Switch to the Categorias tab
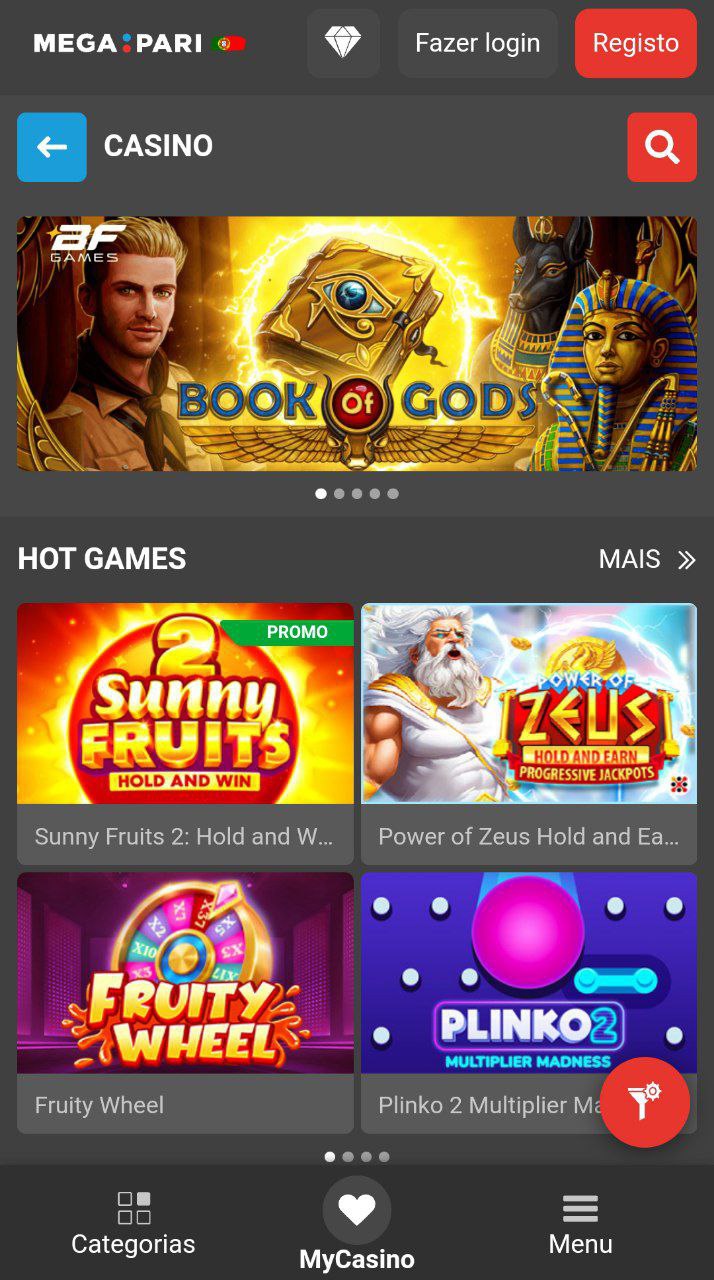This screenshot has height=1280, width=714. point(133,1222)
